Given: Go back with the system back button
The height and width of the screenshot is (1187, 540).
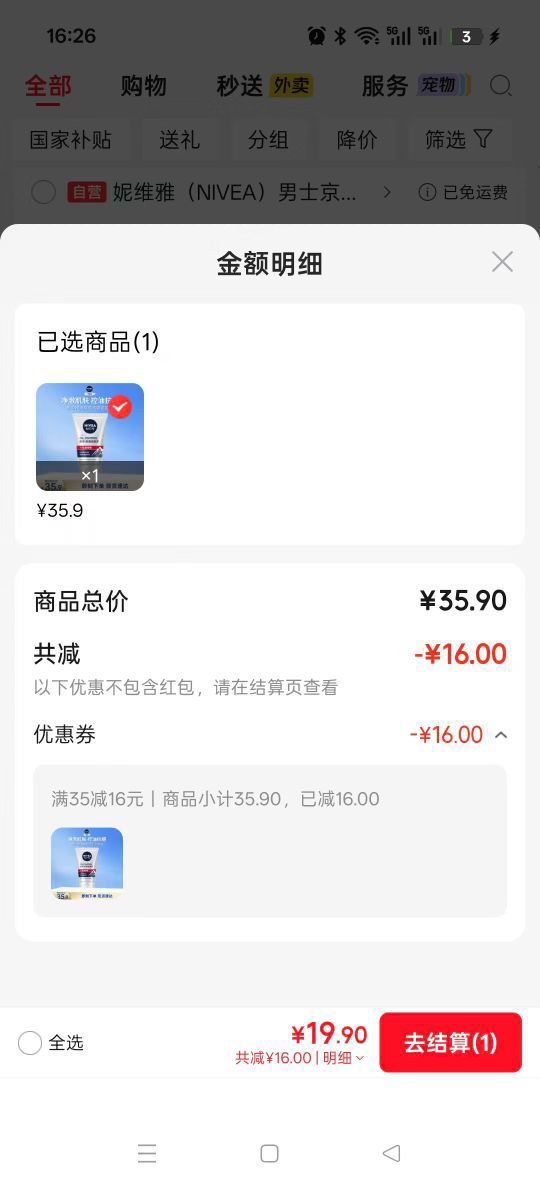Looking at the screenshot, I should click(391, 1153).
